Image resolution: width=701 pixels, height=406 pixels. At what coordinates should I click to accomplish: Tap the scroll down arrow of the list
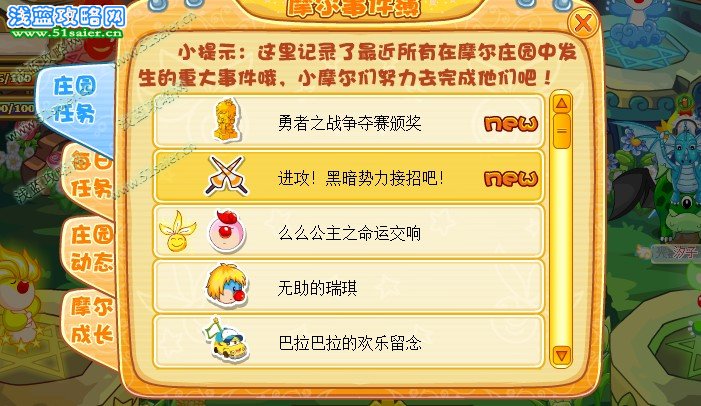562,355
